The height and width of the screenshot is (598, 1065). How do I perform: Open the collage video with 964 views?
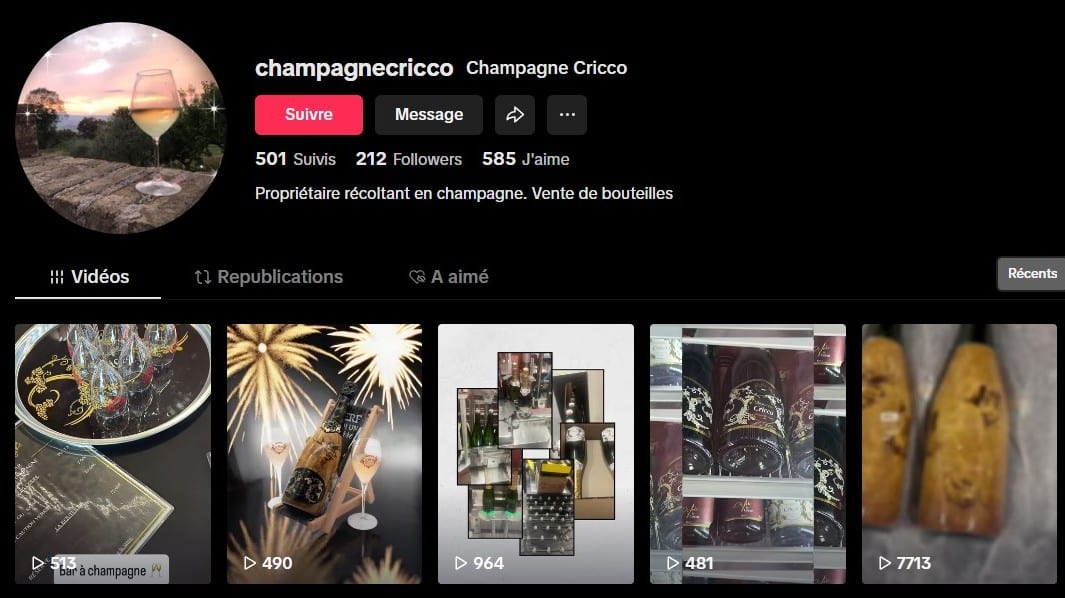(536, 453)
